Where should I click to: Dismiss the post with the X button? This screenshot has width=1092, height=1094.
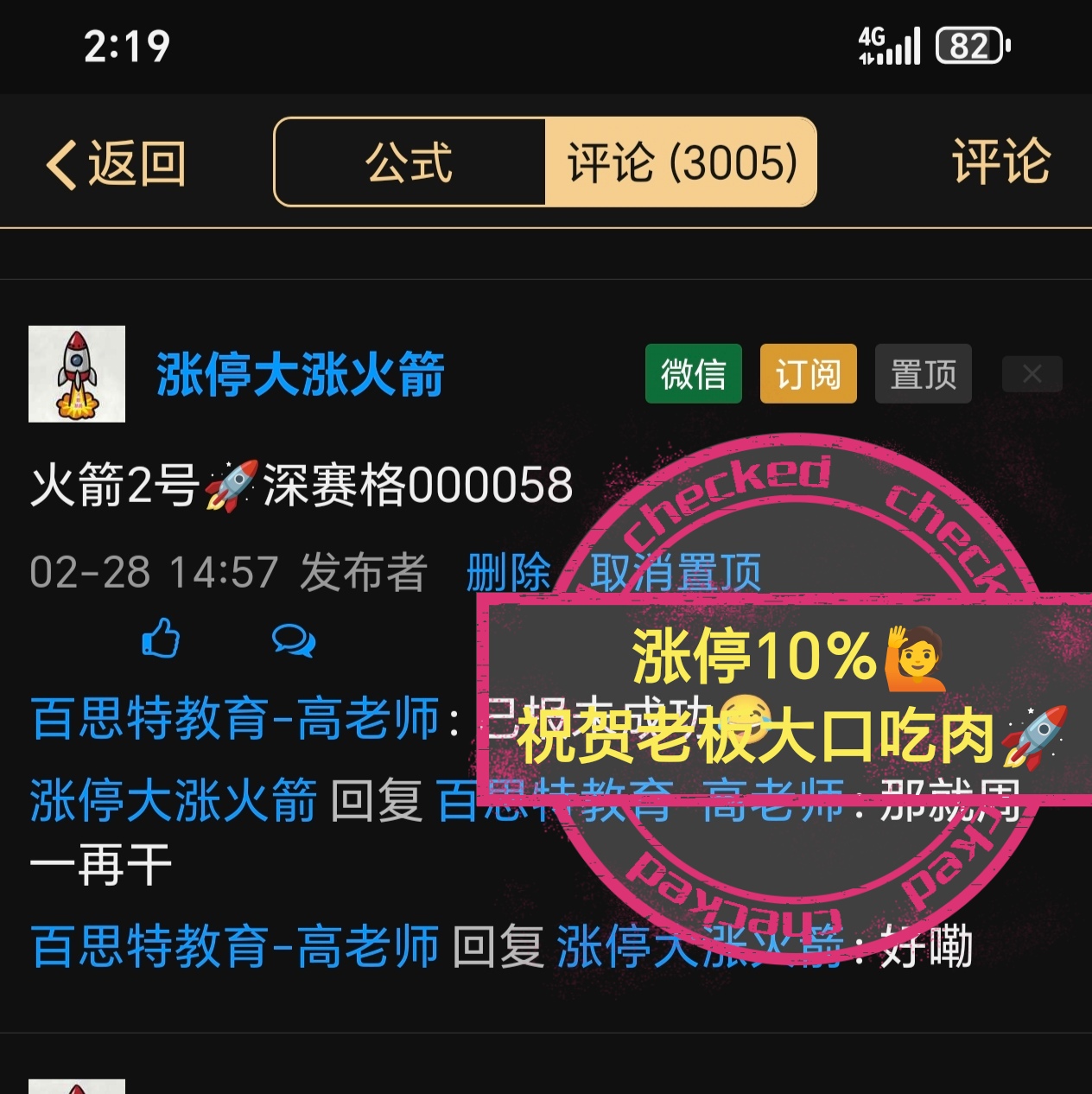coord(1032,374)
